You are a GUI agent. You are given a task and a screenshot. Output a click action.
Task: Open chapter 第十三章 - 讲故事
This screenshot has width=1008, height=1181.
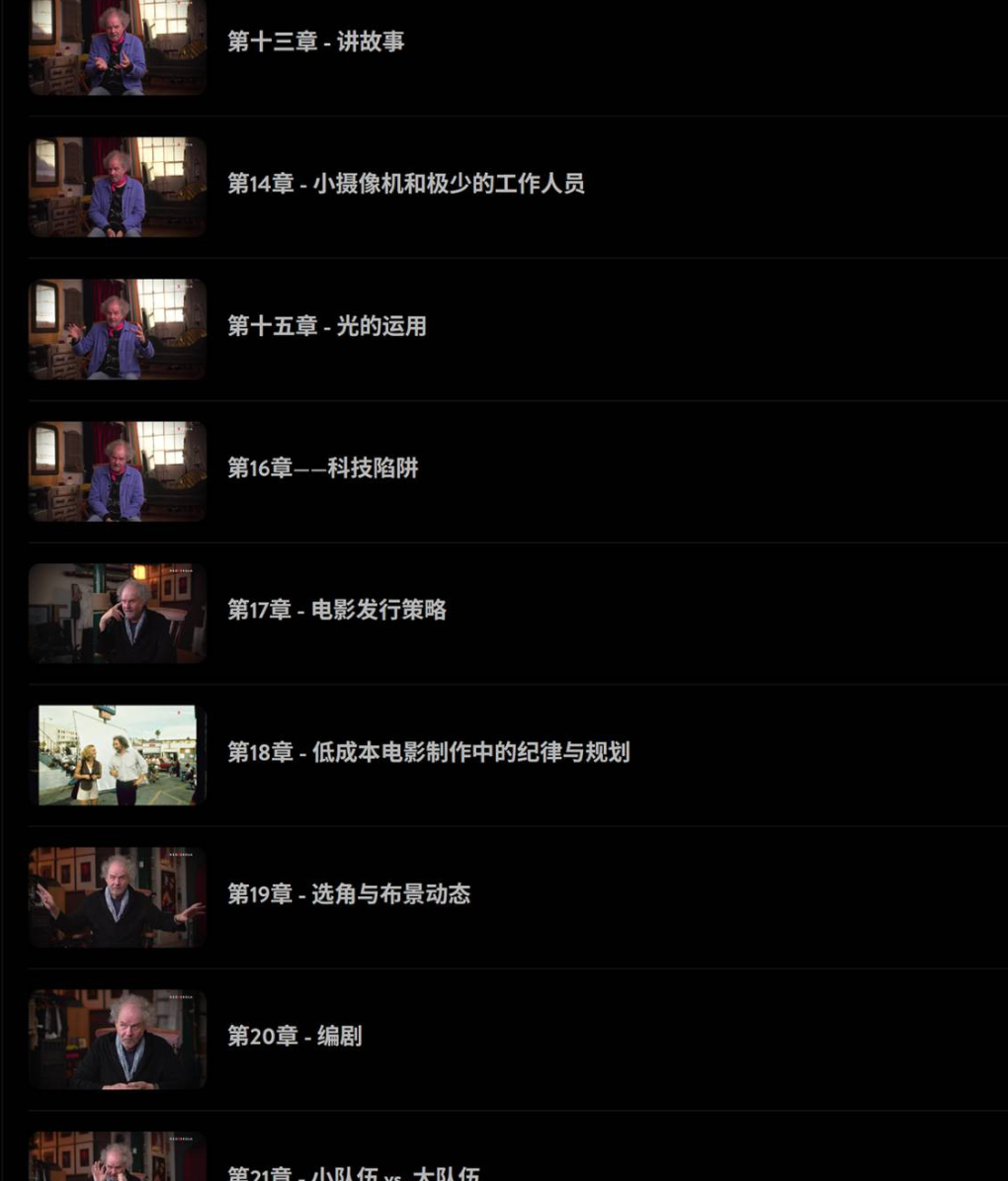316,42
